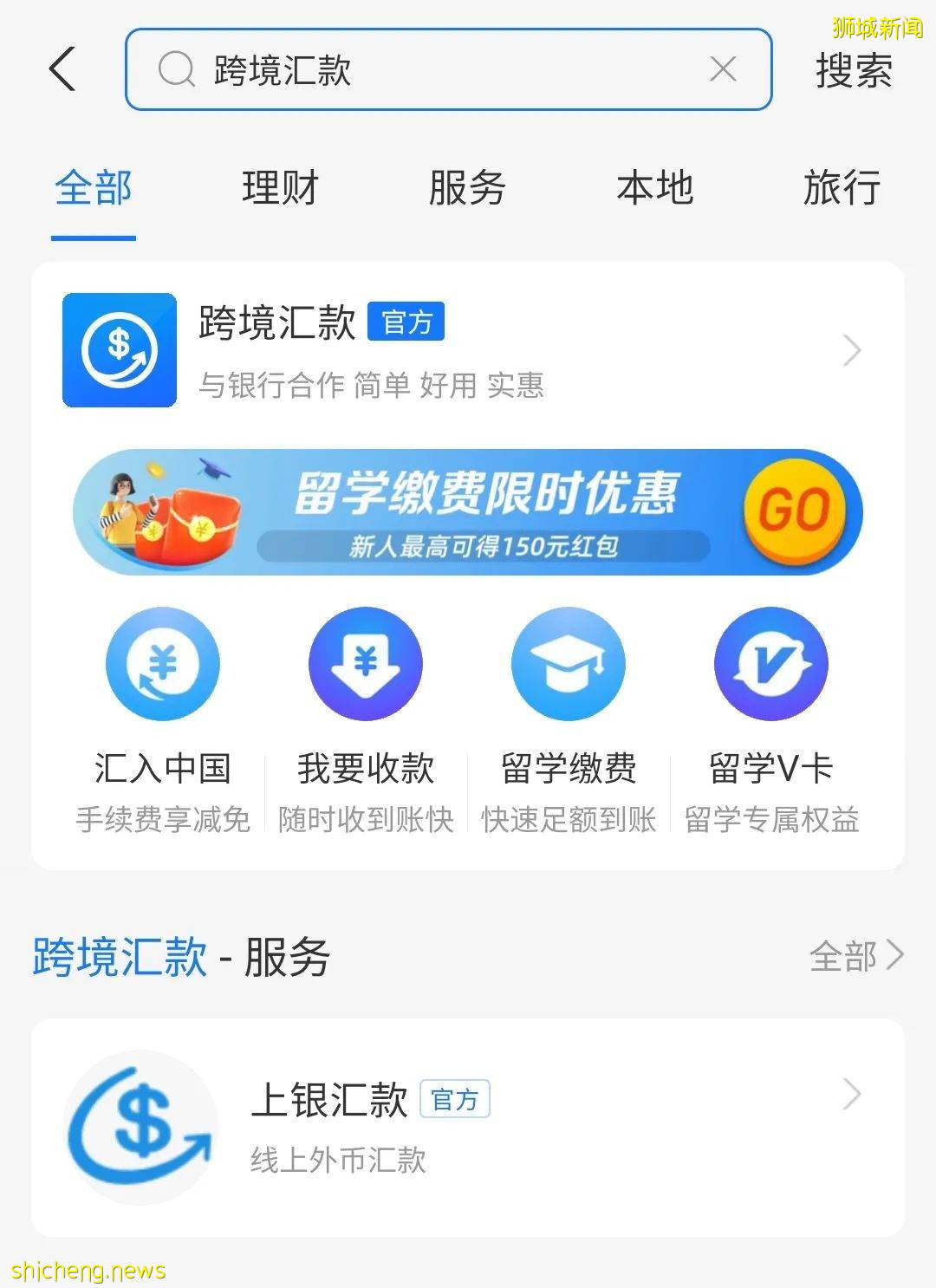Tap the back arrow at top left
Viewport: 936px width, 1288px height.
(x=62, y=69)
